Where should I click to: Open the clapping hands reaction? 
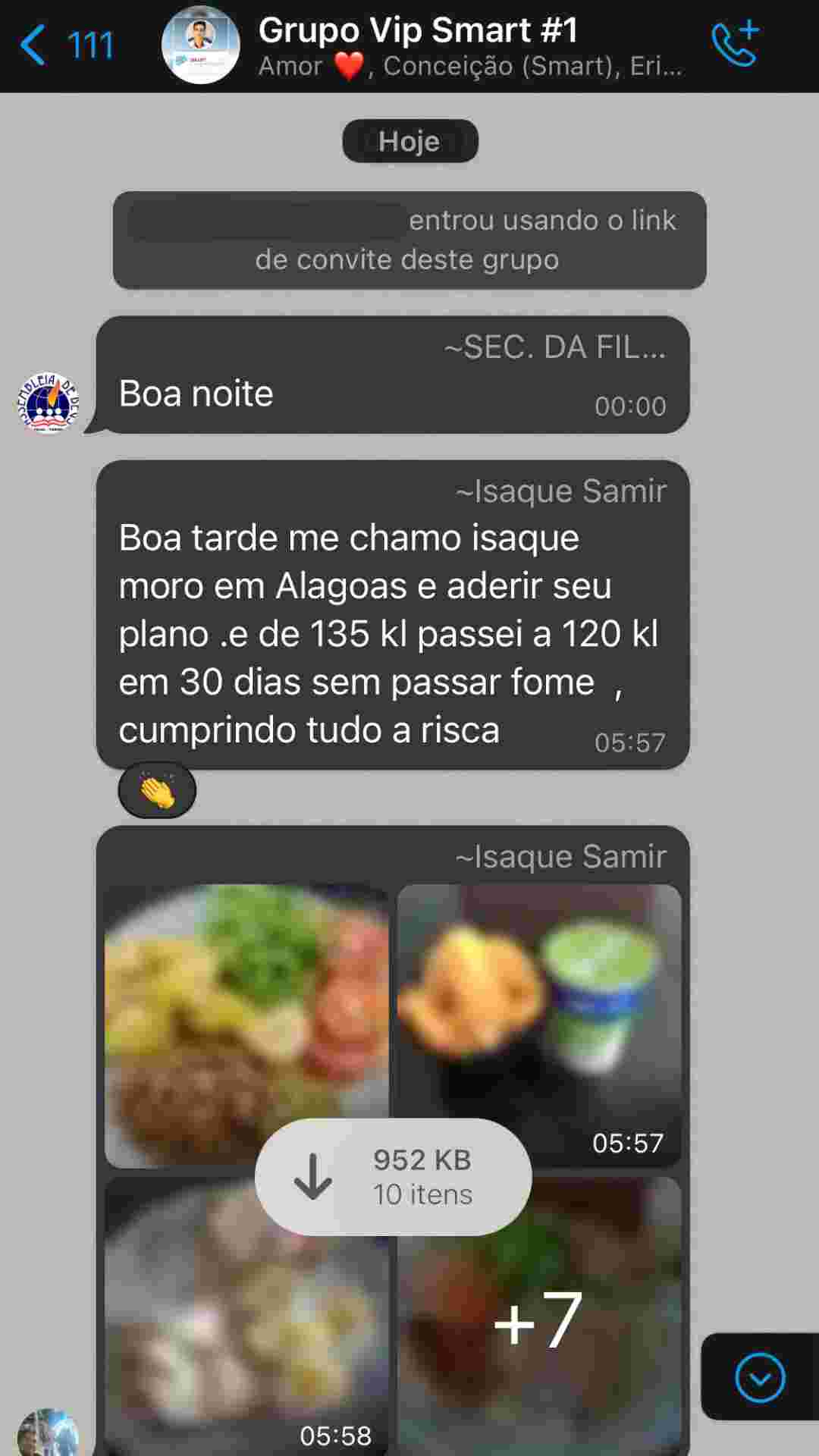click(x=157, y=792)
